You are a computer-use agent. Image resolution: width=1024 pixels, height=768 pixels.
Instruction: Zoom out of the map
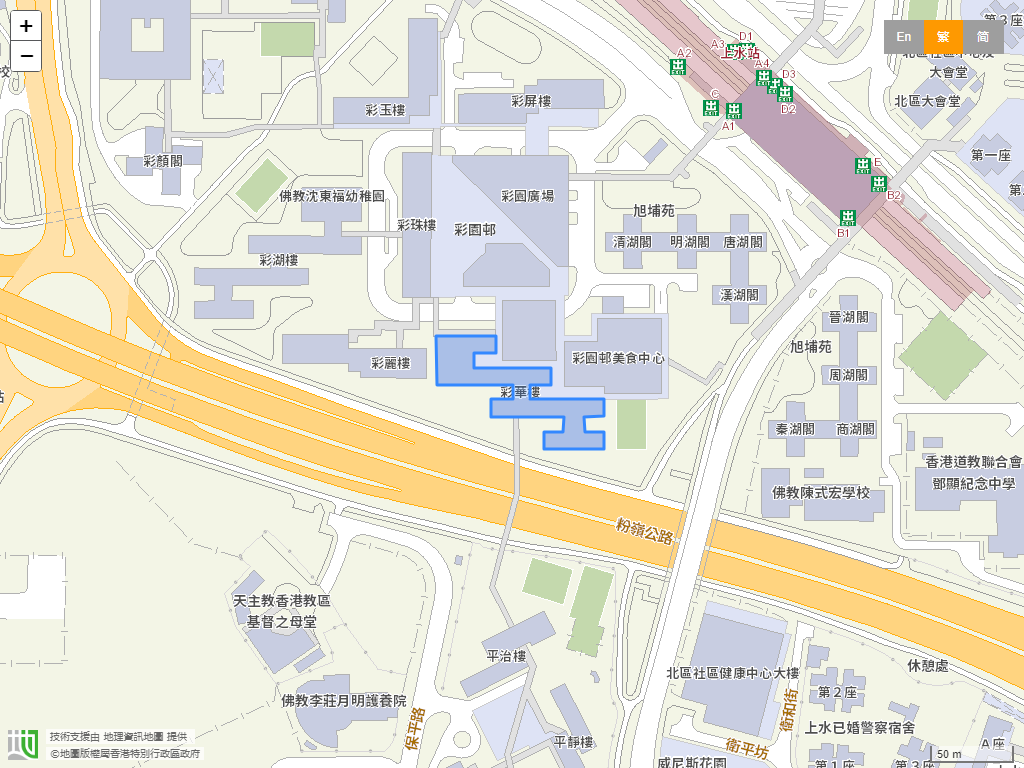26,56
